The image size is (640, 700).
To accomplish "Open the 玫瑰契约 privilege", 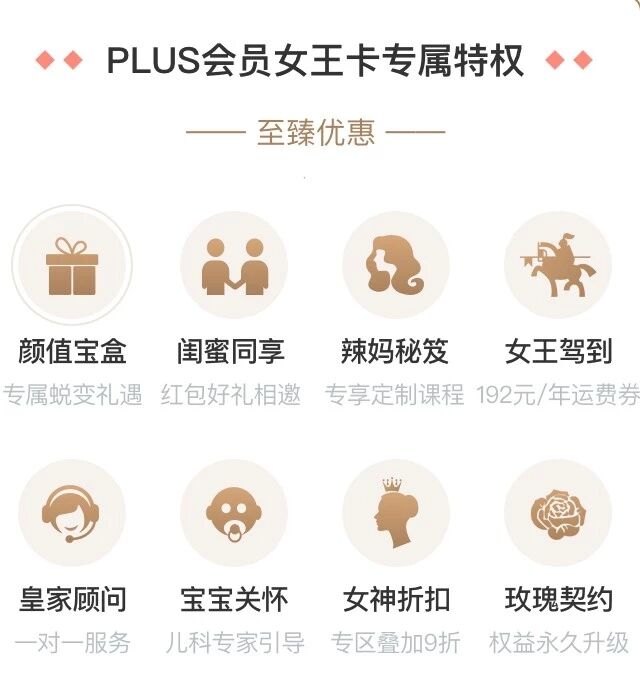I will (x=557, y=513).
